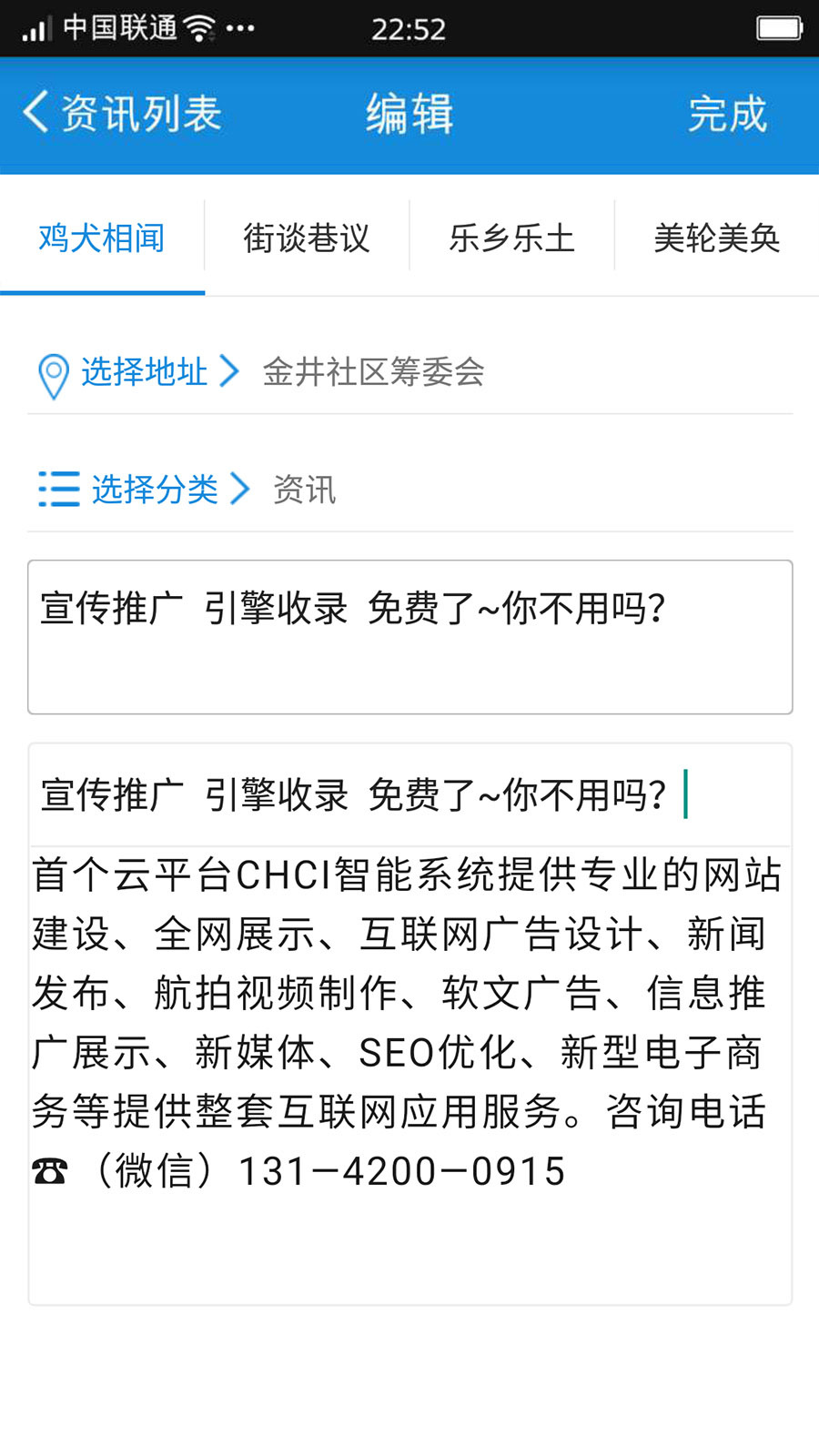Switch to the 鸡犬相闻 tab
Viewport: 819px width, 1456px height.
point(102,238)
